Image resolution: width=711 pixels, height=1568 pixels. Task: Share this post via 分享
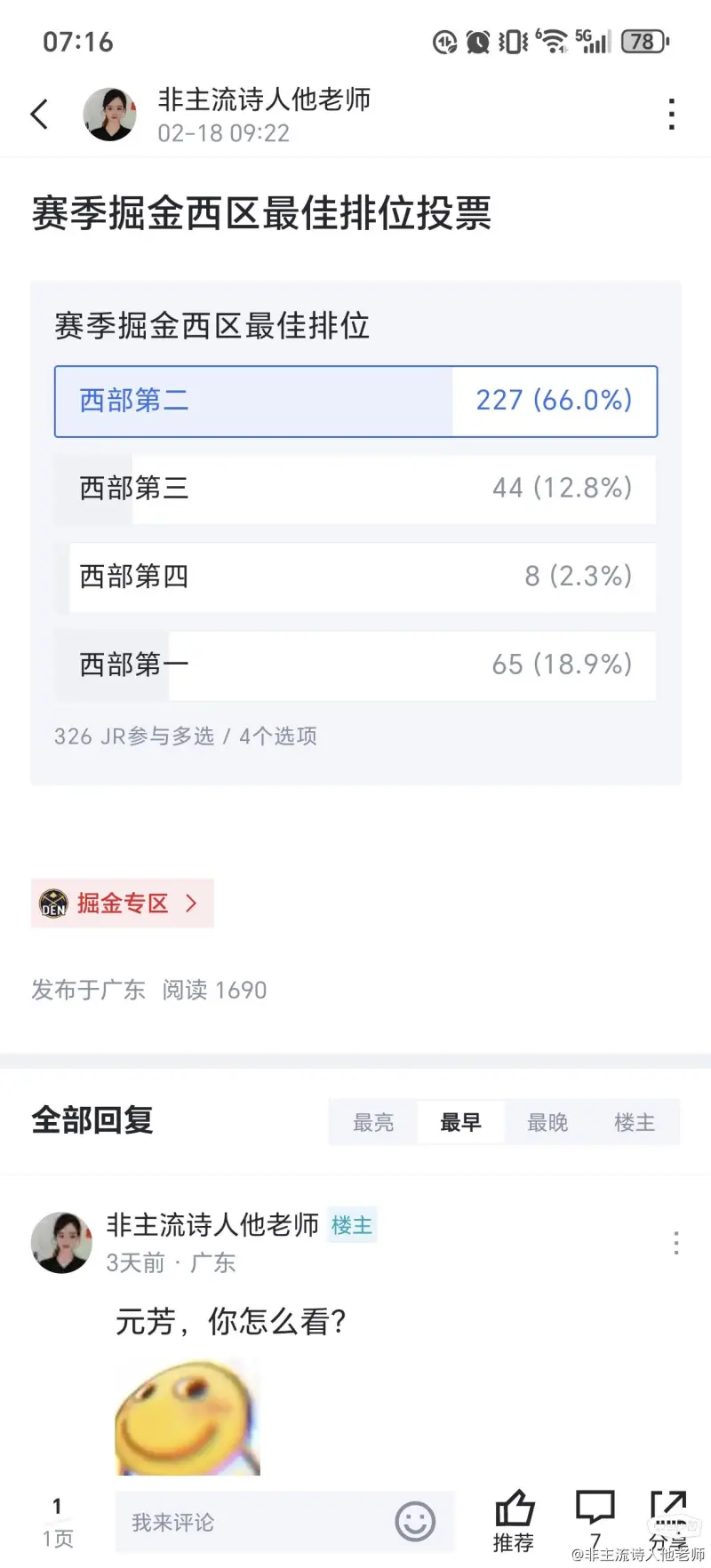tap(668, 1518)
